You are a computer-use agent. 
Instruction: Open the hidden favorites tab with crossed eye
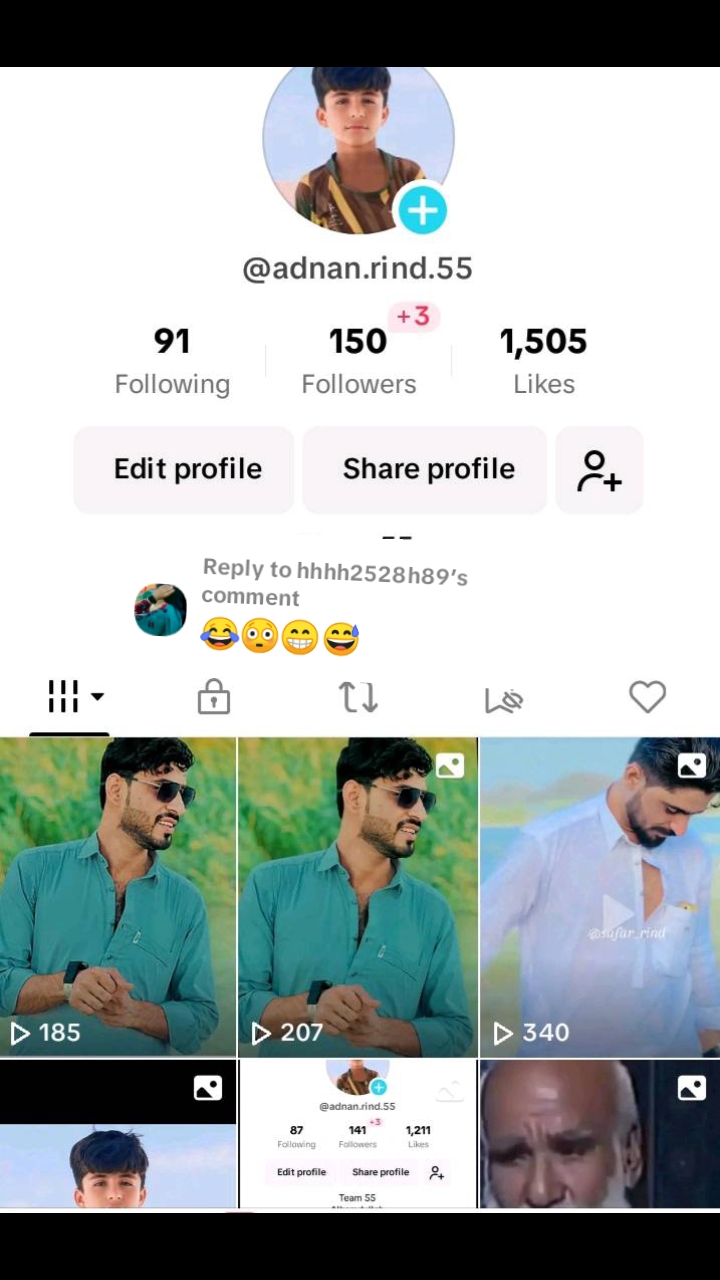(x=504, y=699)
